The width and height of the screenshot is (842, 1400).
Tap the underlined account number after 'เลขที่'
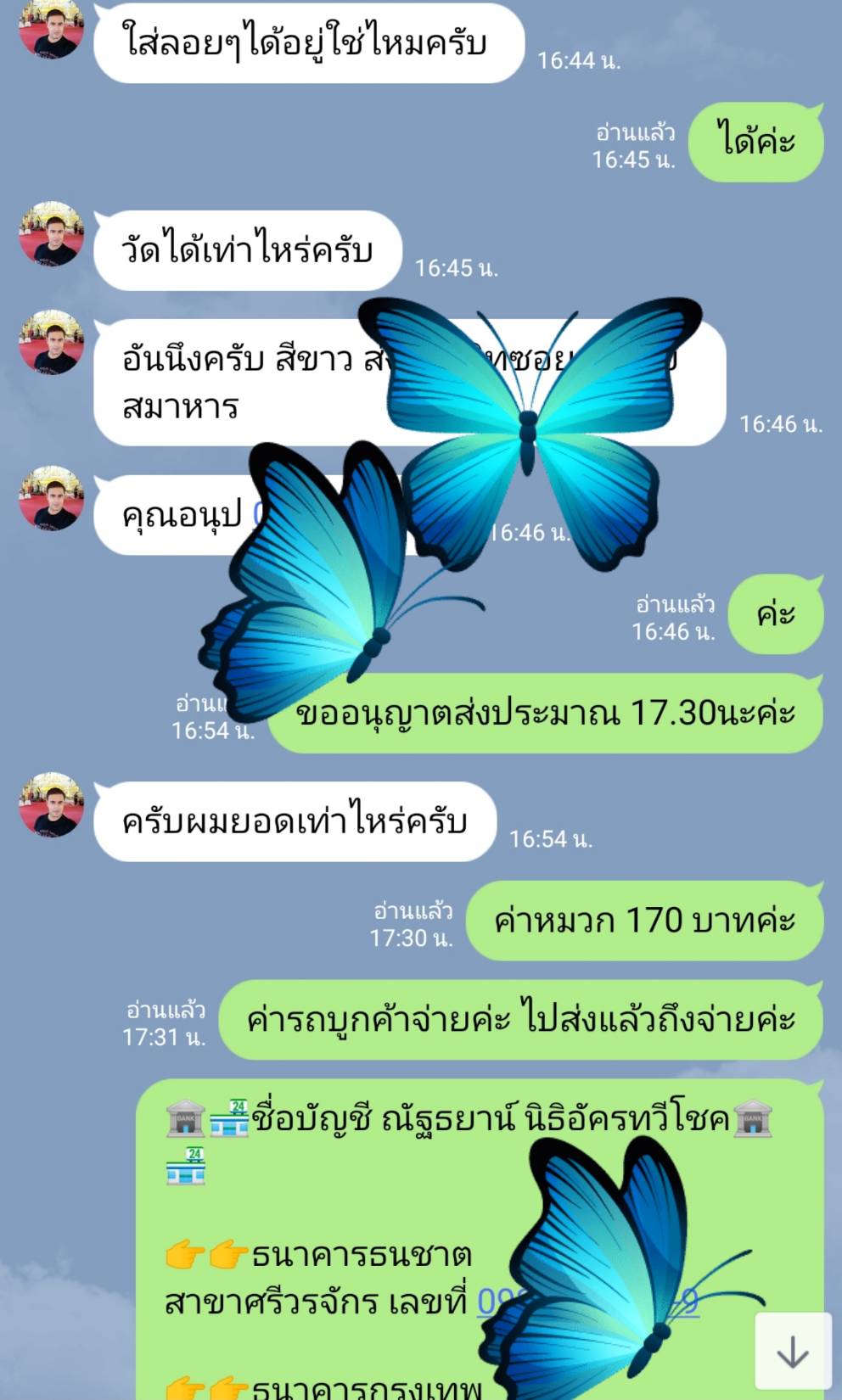[x=501, y=1301]
